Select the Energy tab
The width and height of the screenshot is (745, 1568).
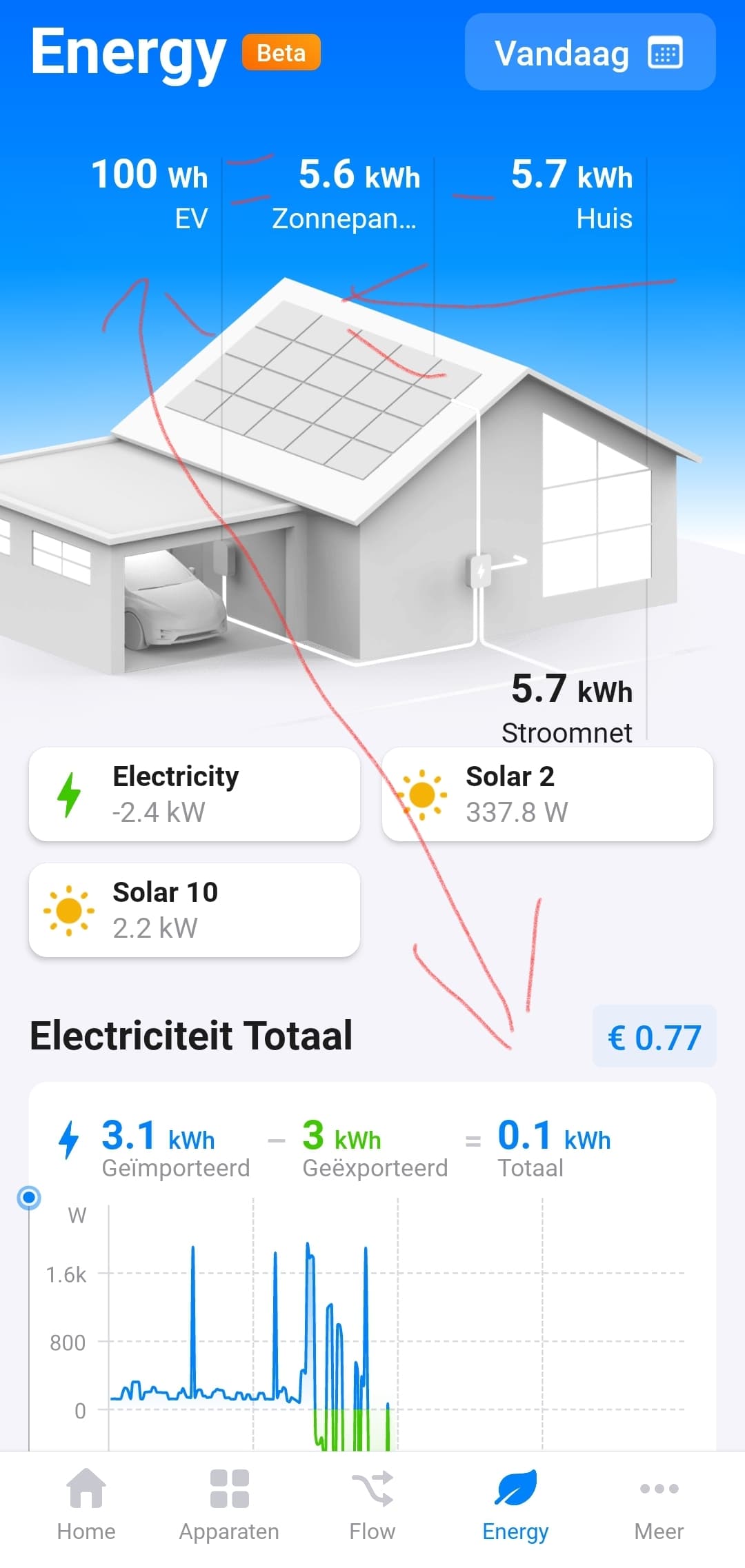515,1505
